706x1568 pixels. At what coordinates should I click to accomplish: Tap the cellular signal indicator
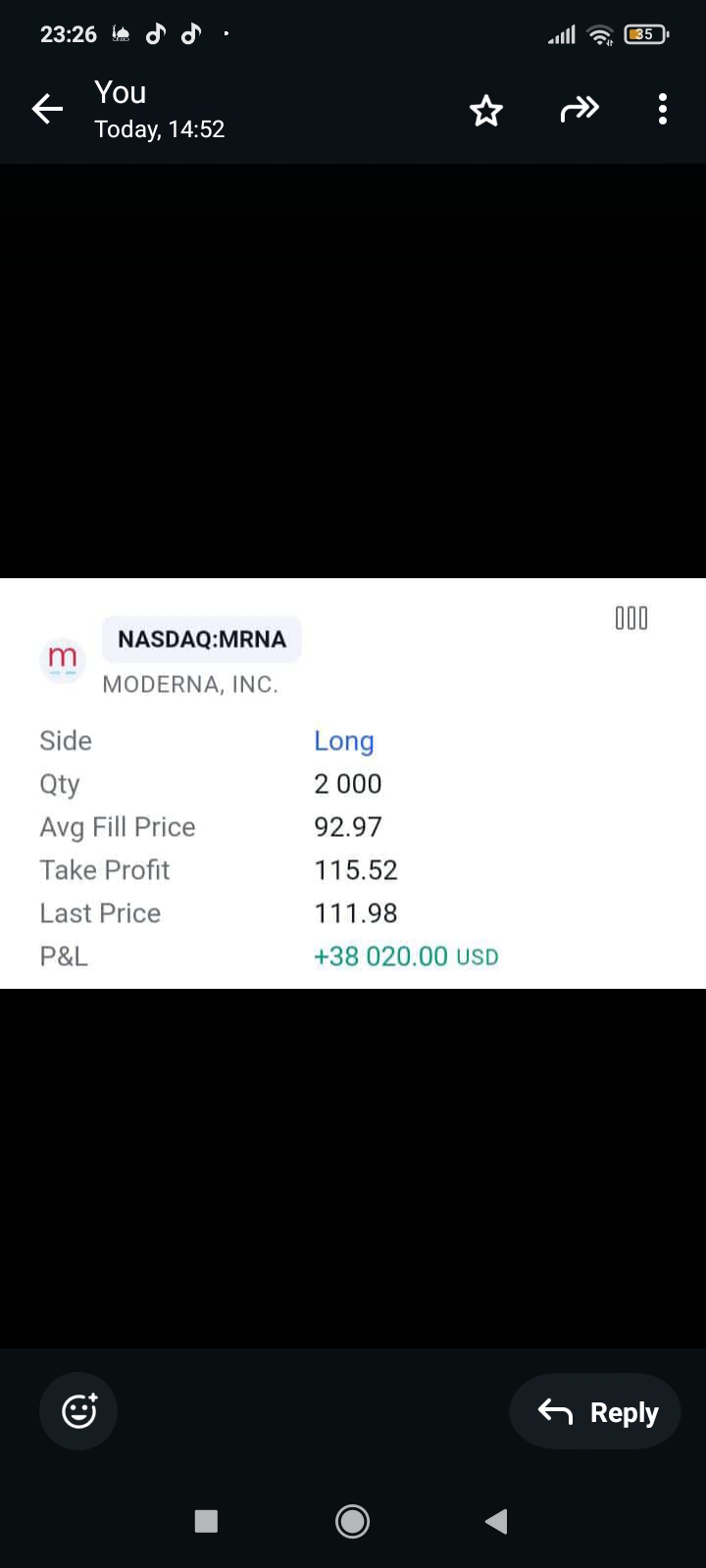pyautogui.click(x=561, y=33)
